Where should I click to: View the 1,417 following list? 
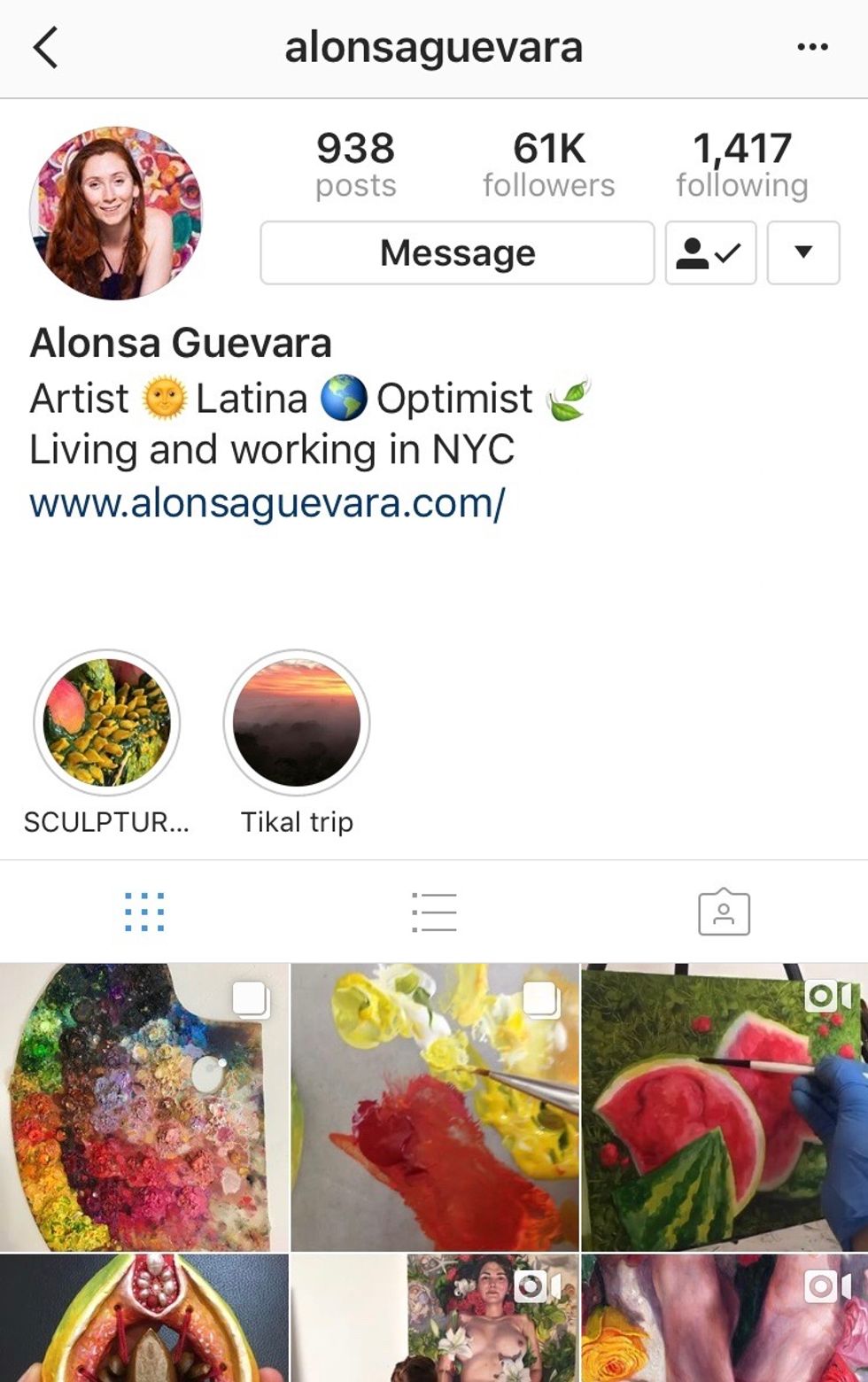(742, 165)
